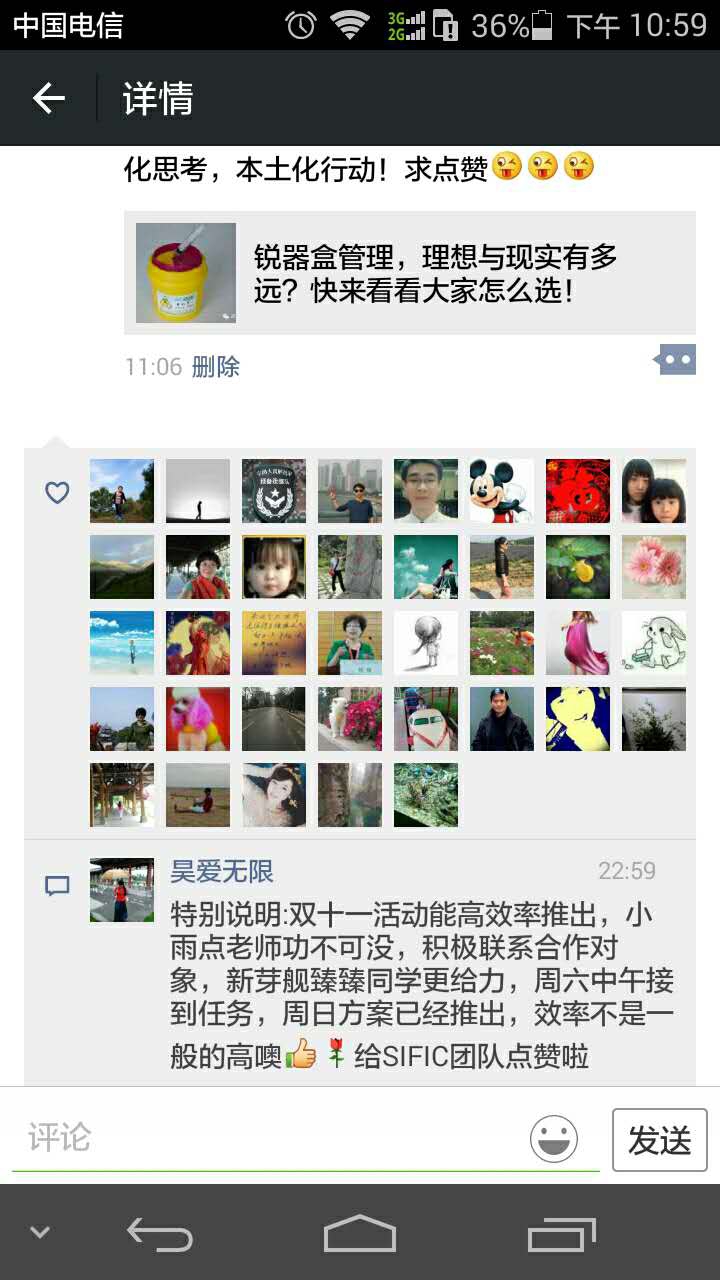The height and width of the screenshot is (1280, 720).
Task: Tap 昊爱无限's comment avatar
Action: [122, 890]
